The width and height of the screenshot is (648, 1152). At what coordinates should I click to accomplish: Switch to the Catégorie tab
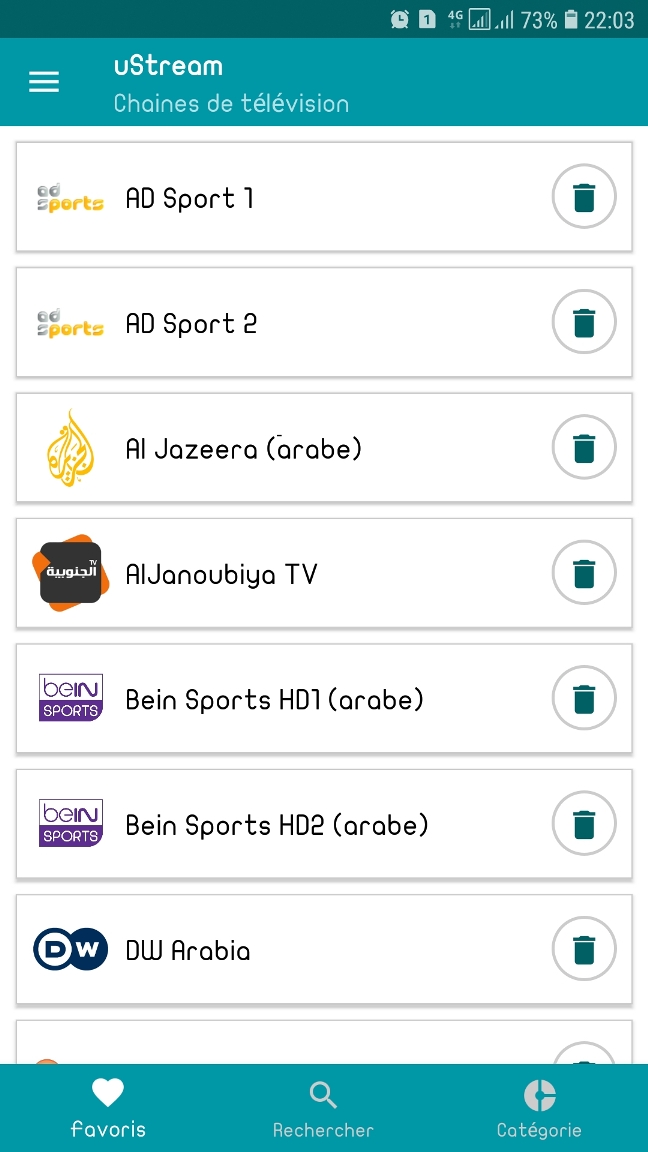click(539, 1109)
